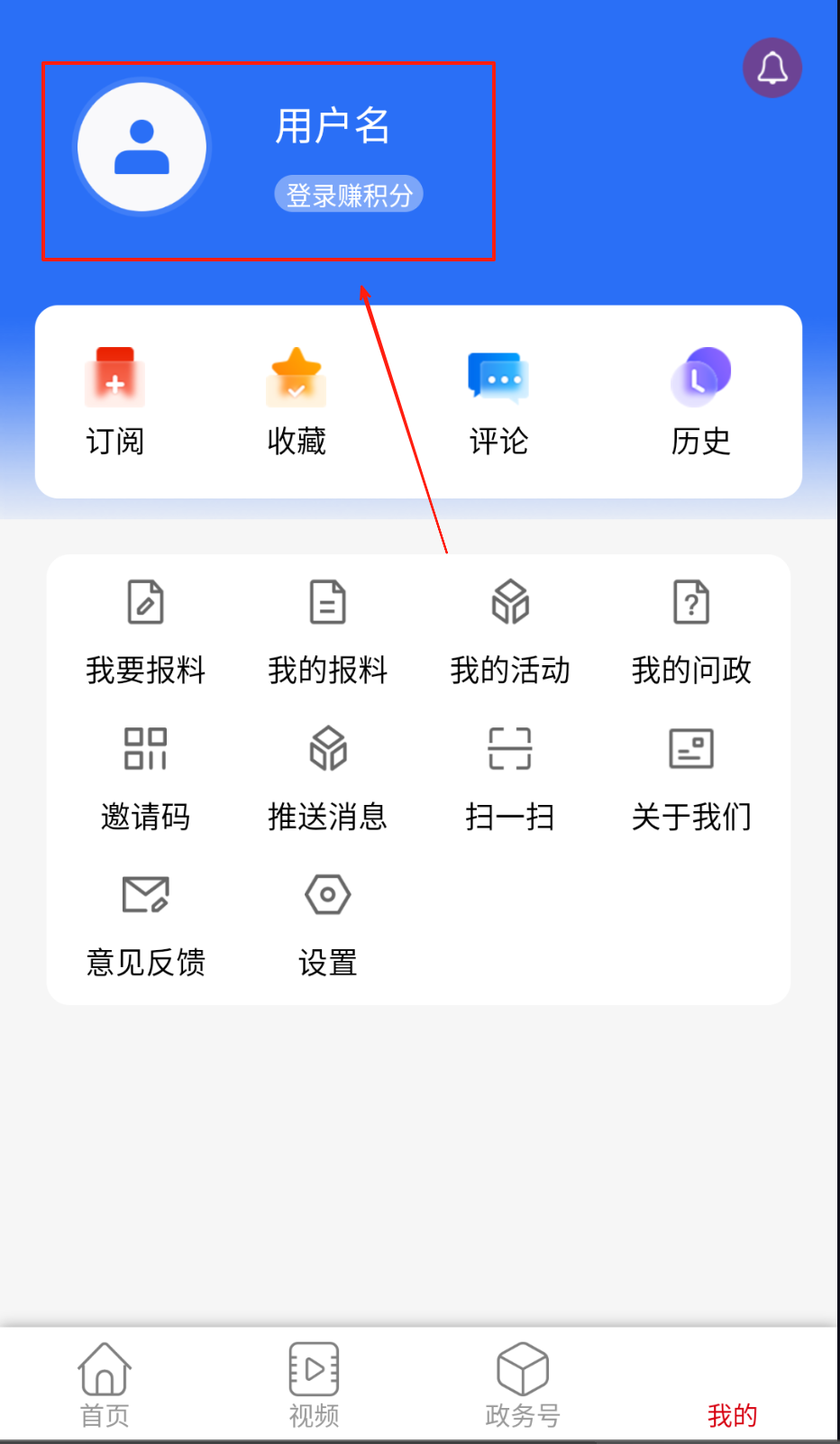Screen dimensions: 840x1444
Task: Switch to the 首页 tab
Action: tap(105, 1385)
